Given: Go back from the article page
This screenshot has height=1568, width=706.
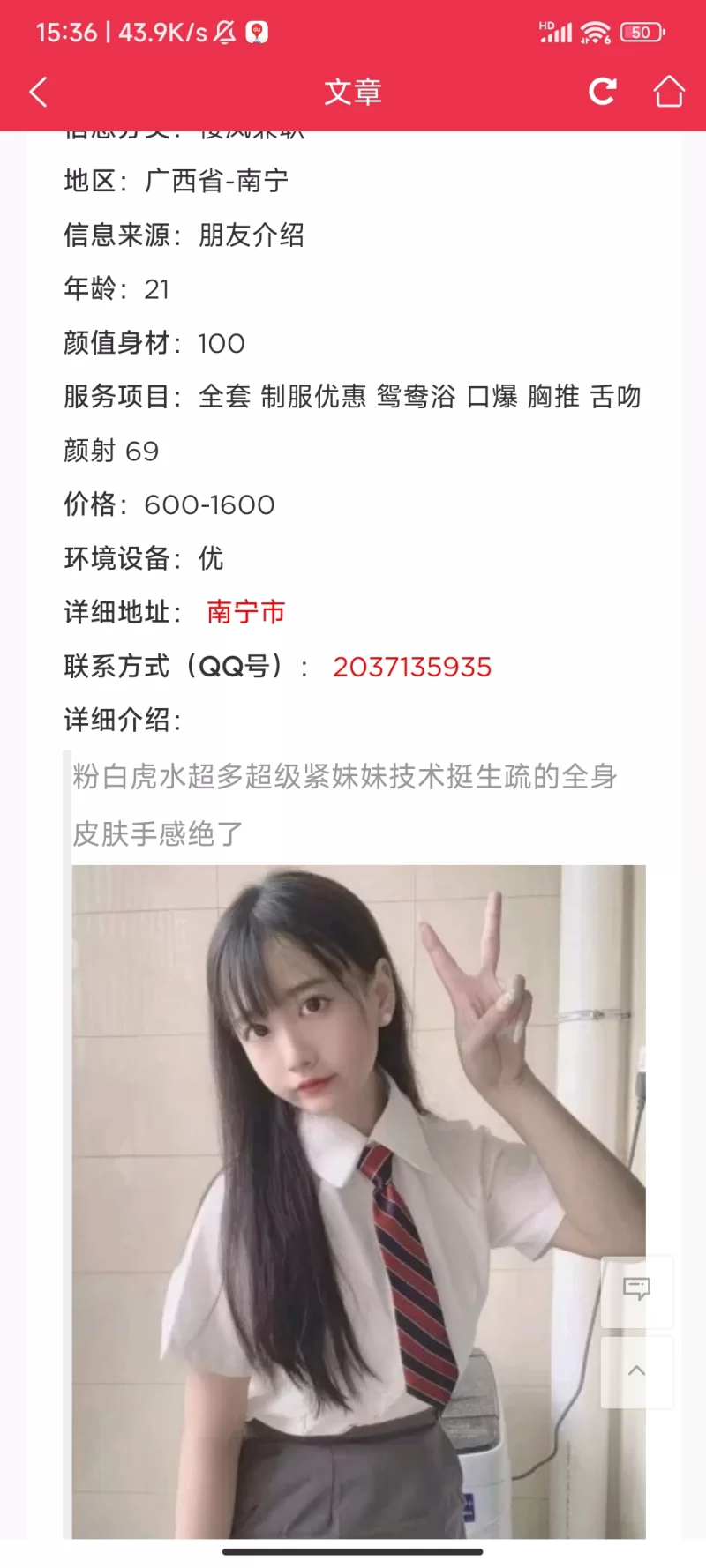Looking at the screenshot, I should [38, 92].
